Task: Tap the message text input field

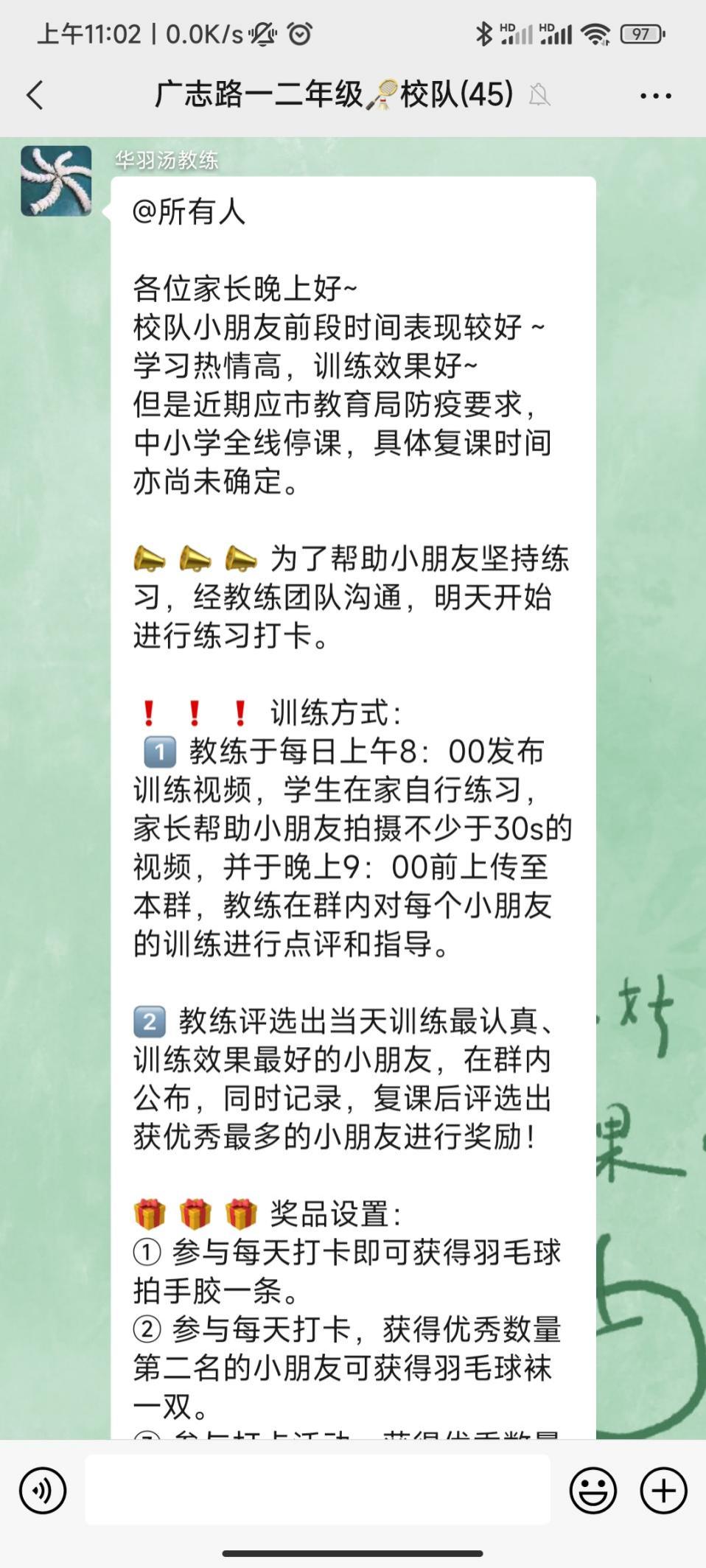Action: click(x=317, y=1489)
